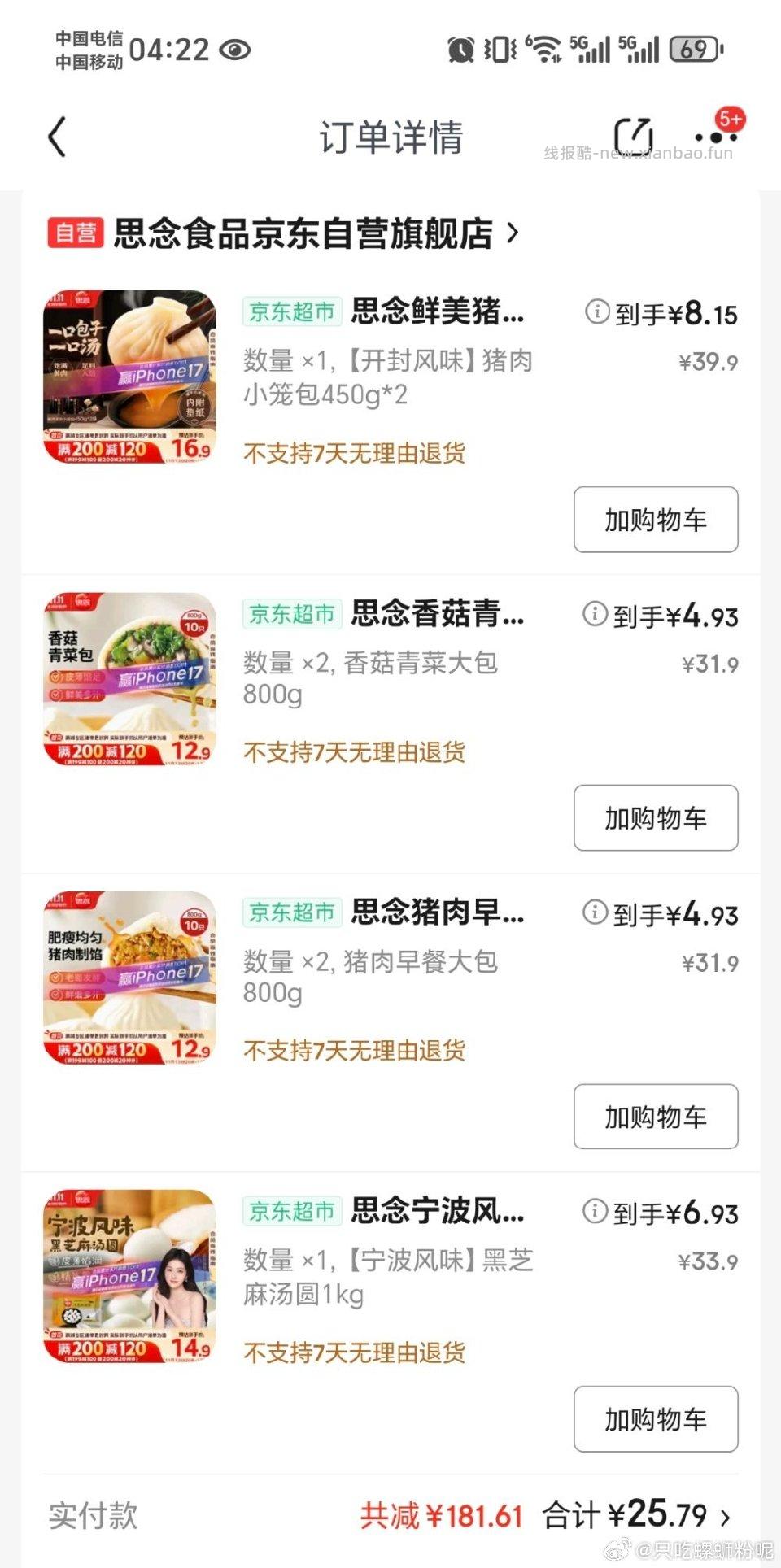This screenshot has height=1568, width=781.
Task: Open 订单详情 title in the header
Action: click(390, 137)
